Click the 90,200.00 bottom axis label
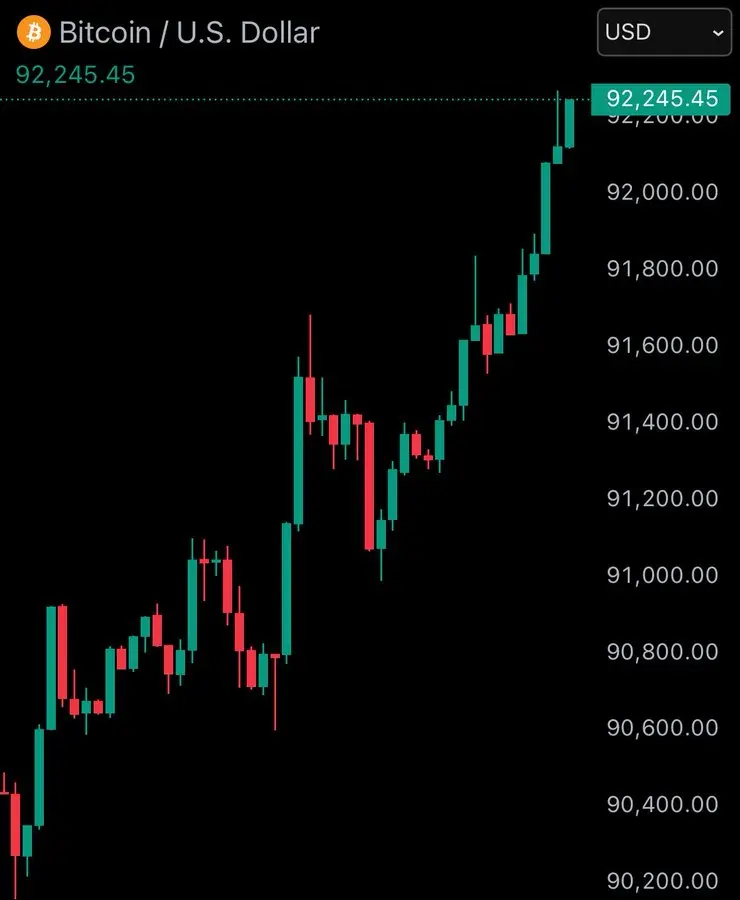This screenshot has height=900, width=740. [x=662, y=881]
